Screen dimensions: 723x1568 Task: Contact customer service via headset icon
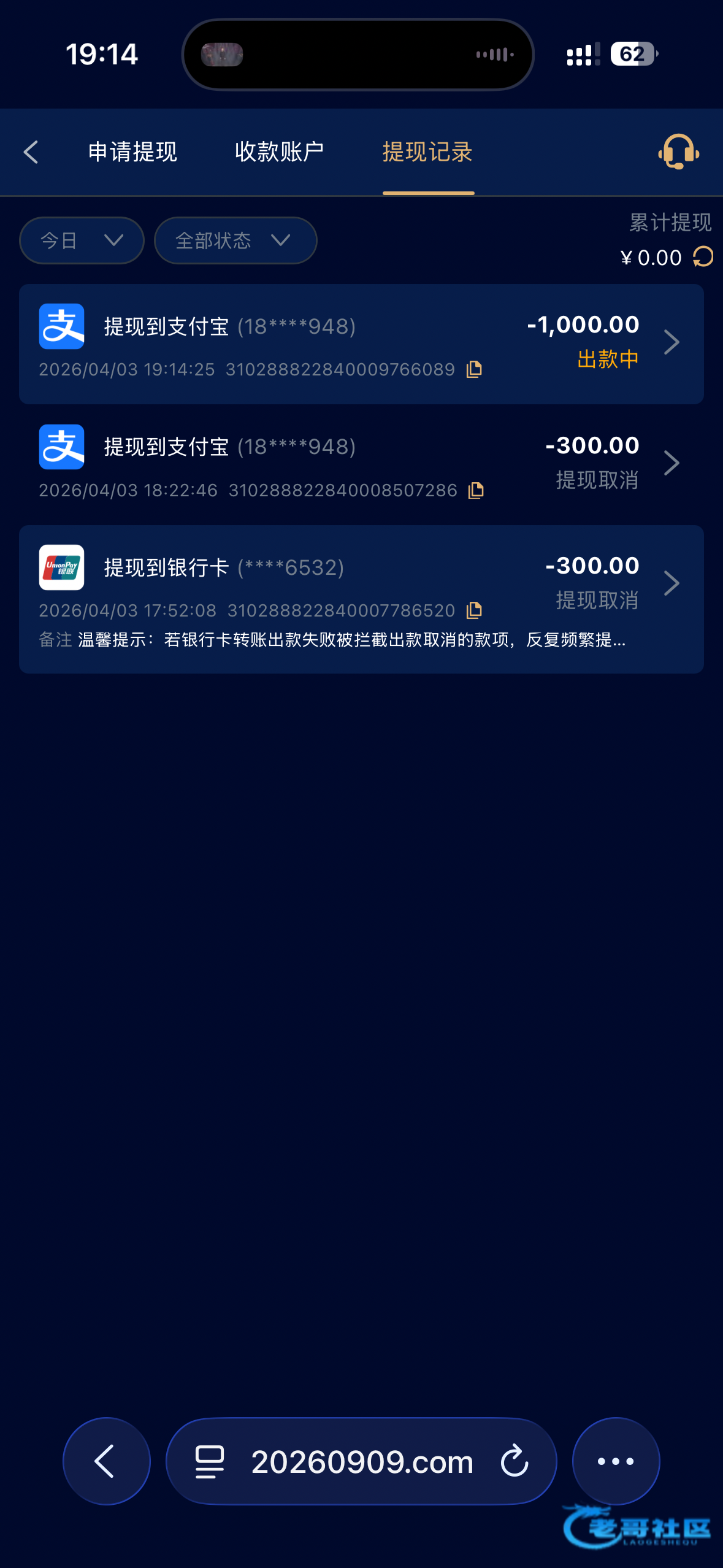pos(678,152)
